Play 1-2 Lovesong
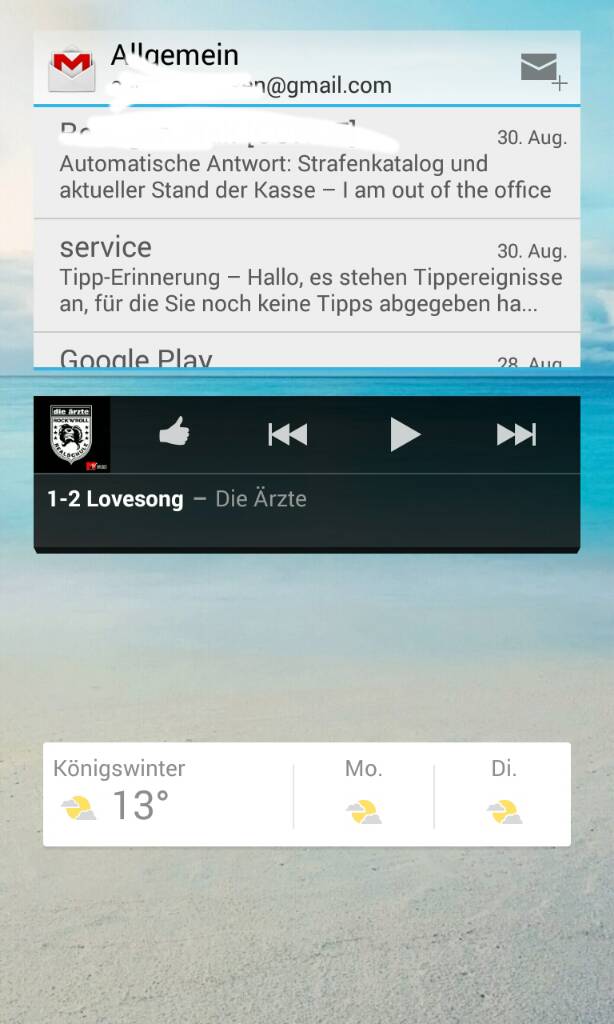614x1024 pixels. (x=404, y=434)
